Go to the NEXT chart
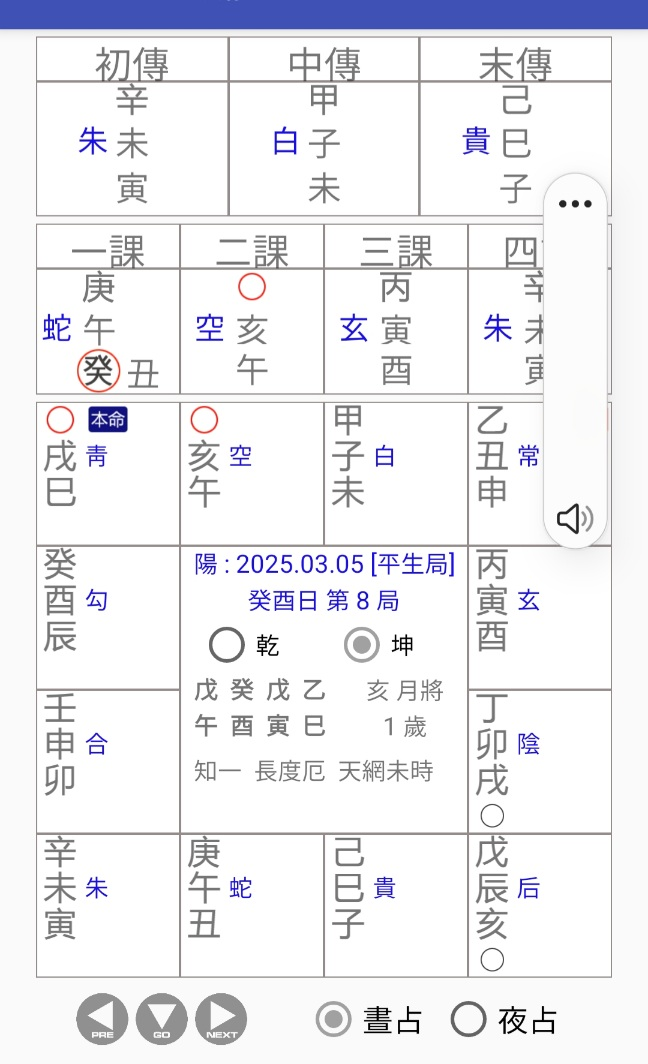This screenshot has width=648, height=1064. 221,1019
